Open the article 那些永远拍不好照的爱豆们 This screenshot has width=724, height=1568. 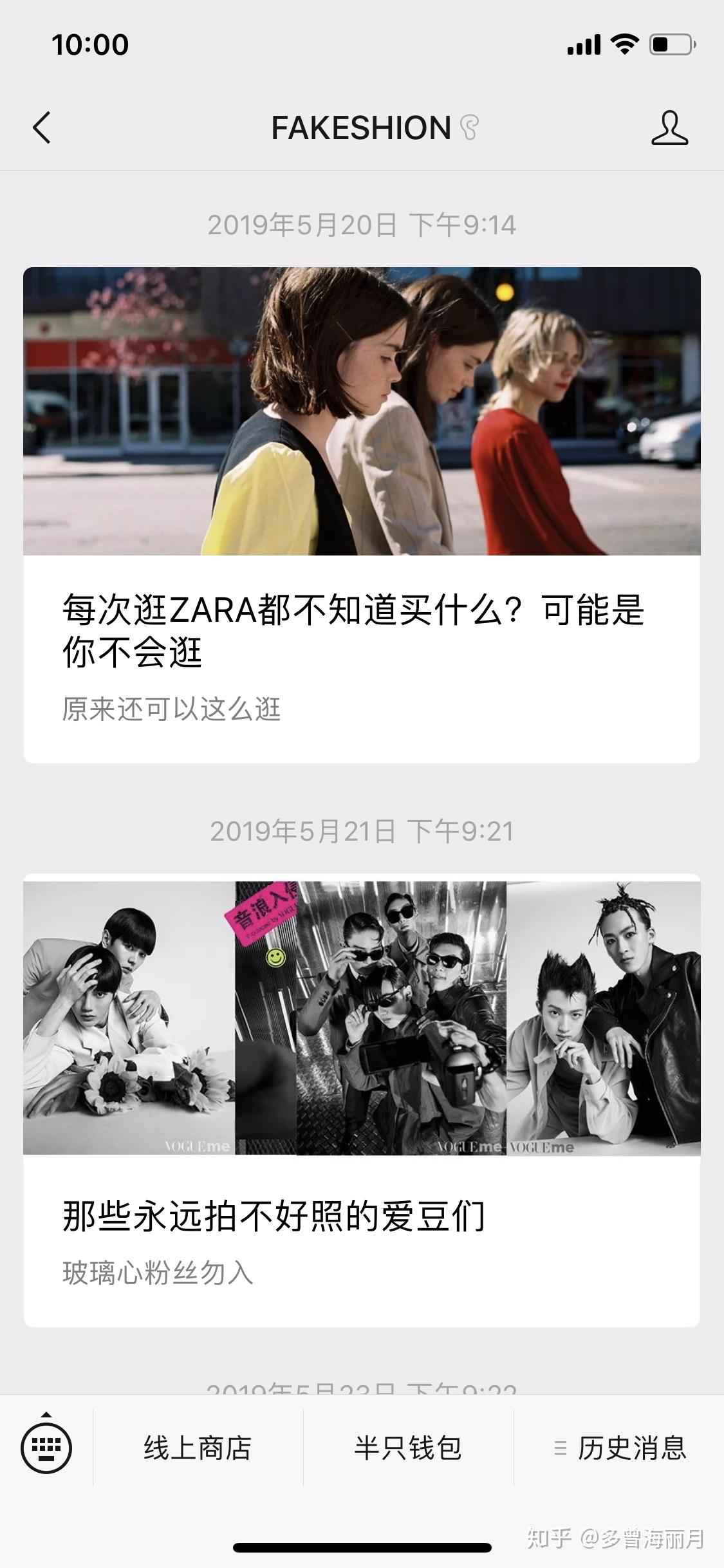click(x=362, y=1100)
